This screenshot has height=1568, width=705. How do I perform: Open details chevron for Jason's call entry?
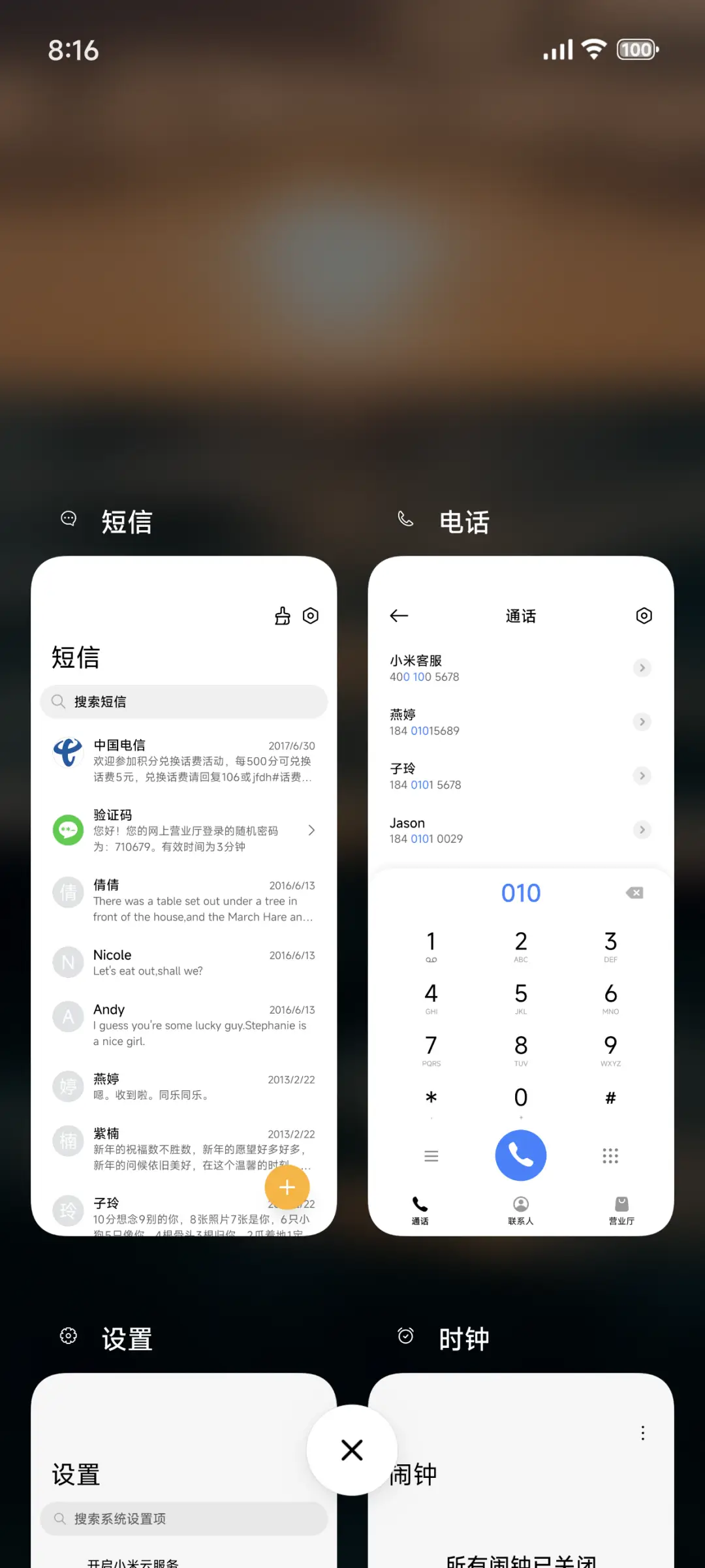(642, 830)
